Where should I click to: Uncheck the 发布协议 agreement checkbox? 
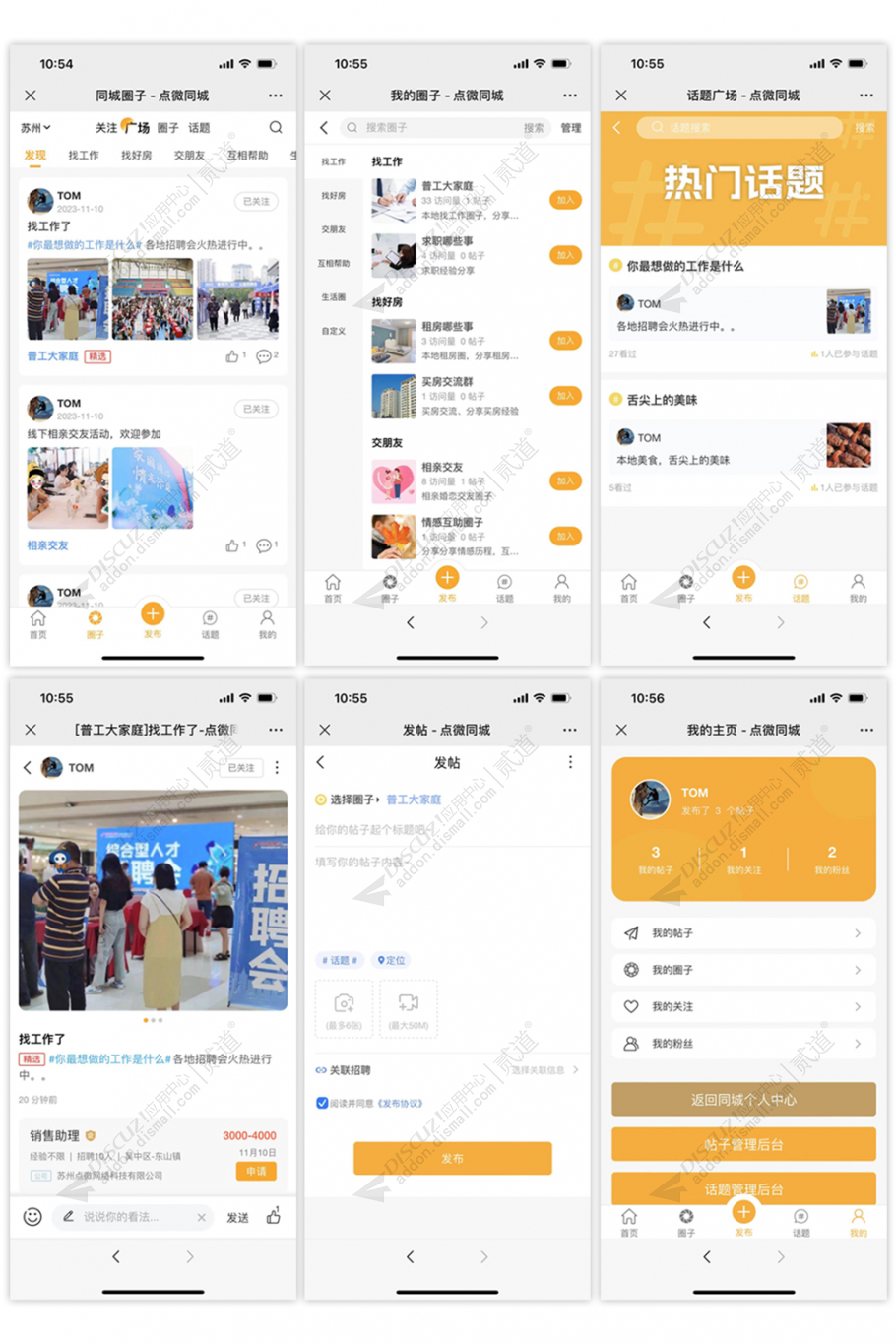tap(322, 1104)
